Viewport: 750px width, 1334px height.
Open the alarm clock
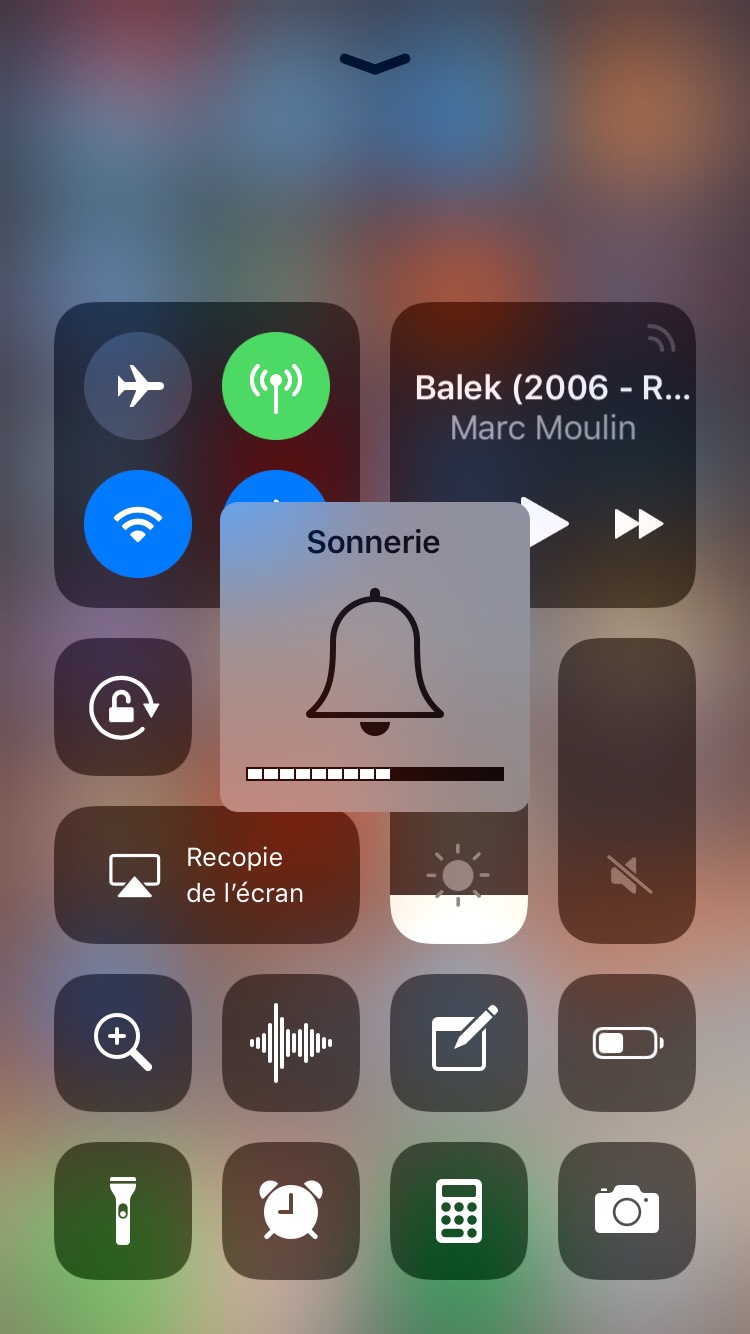coord(290,1211)
